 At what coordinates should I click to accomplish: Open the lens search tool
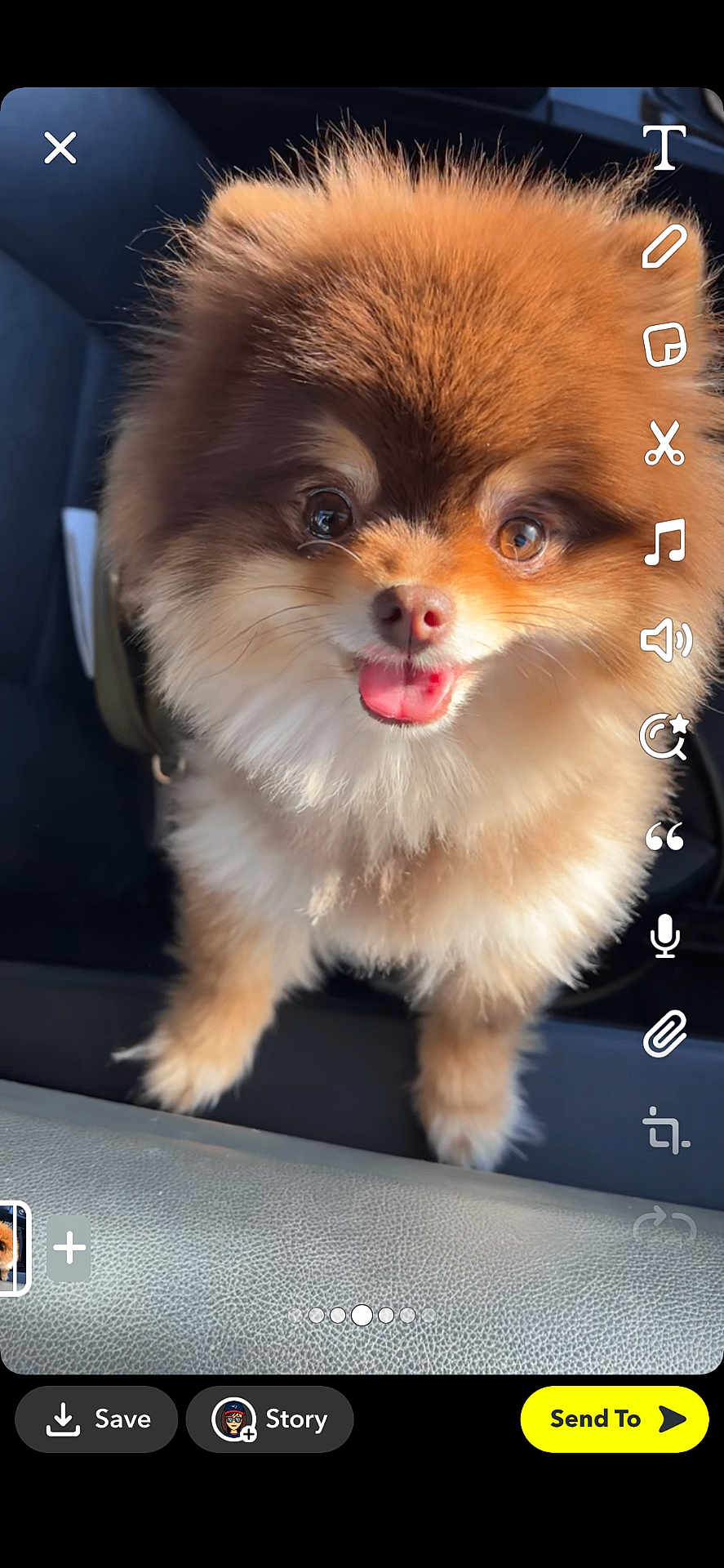coord(664,737)
